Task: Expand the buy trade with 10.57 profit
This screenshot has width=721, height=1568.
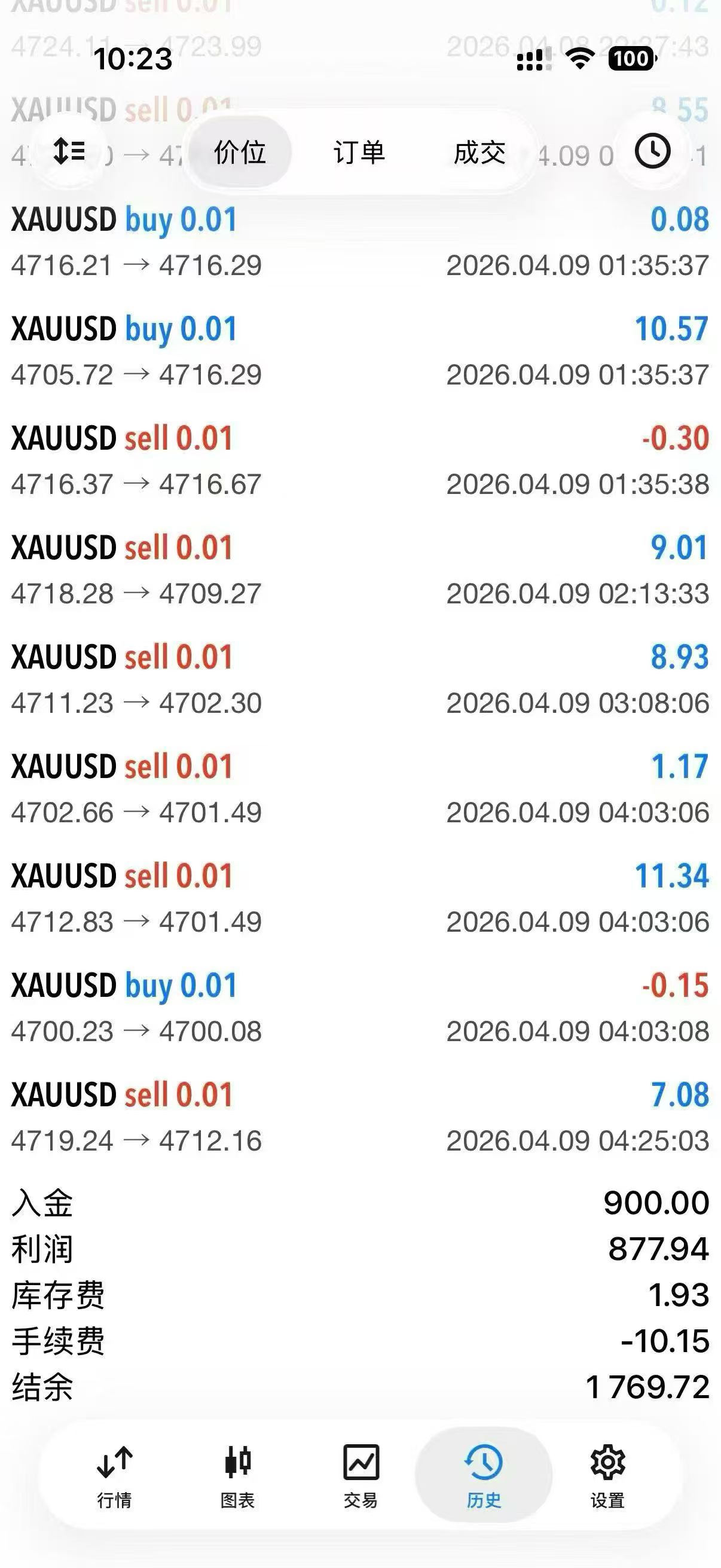Action: click(360, 351)
